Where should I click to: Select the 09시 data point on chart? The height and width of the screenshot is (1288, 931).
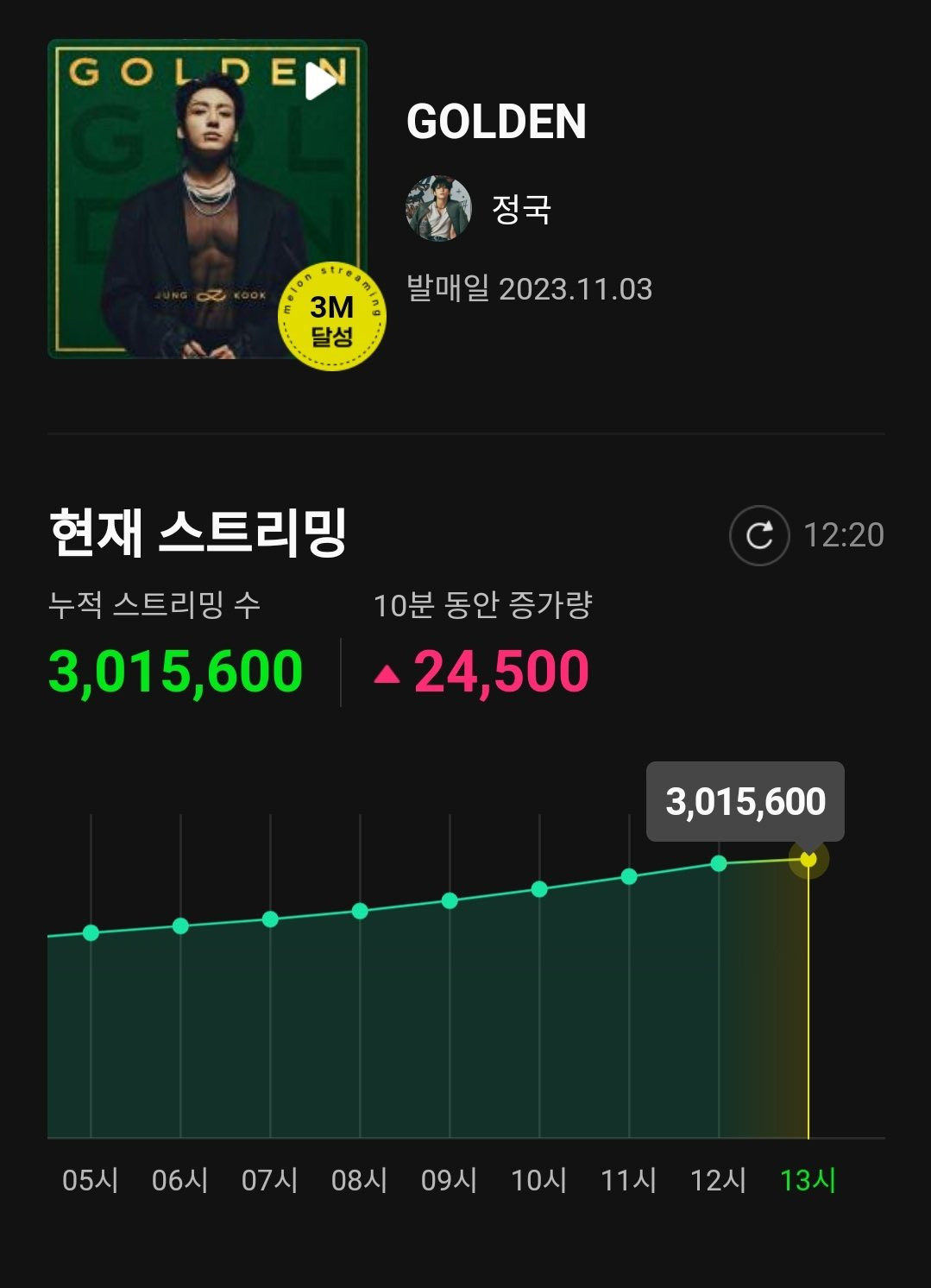(x=450, y=900)
